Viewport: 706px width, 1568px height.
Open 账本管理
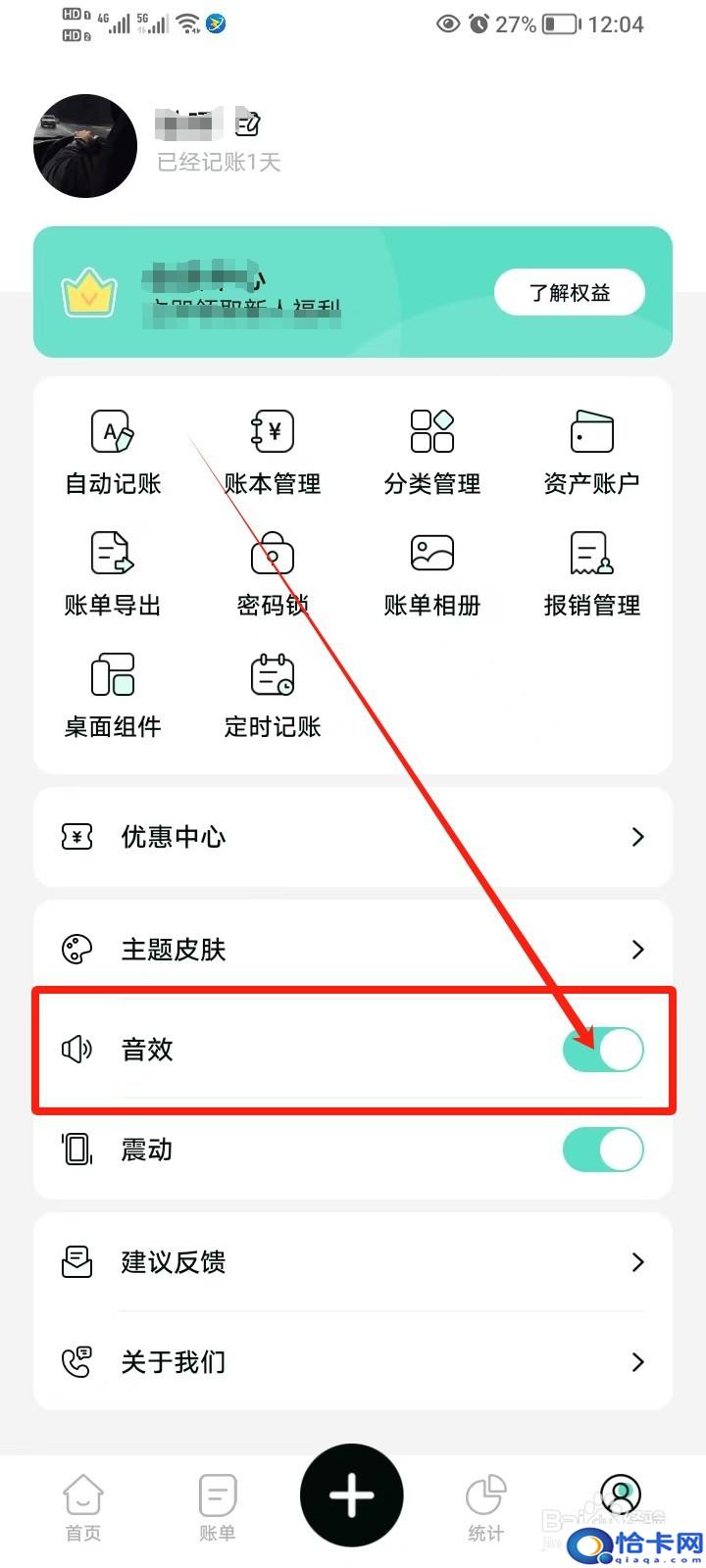[273, 452]
